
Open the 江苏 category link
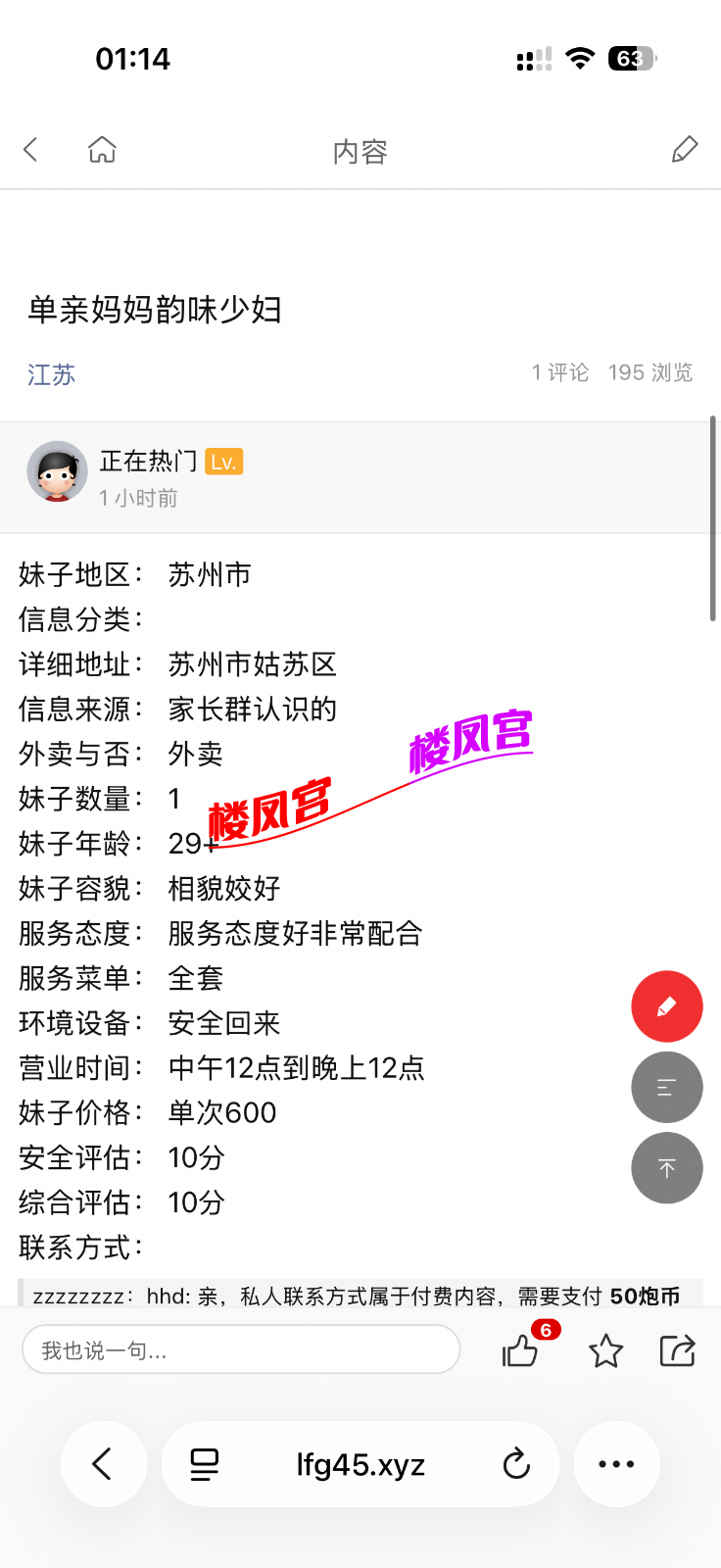tap(51, 374)
